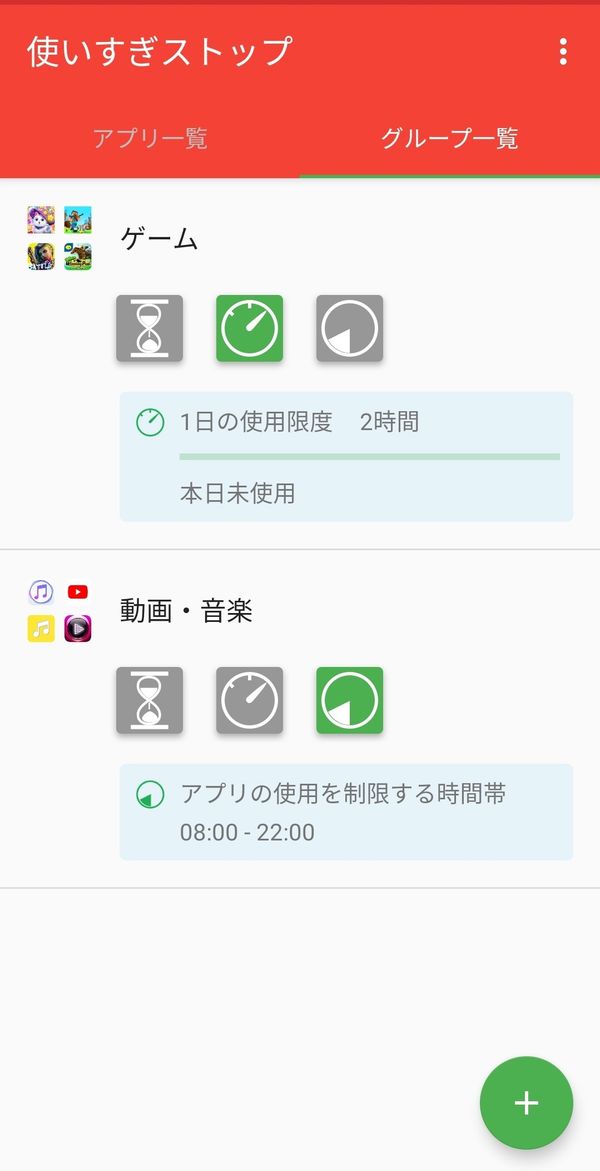Enable the time-range restriction for ゲーム
The image size is (600, 1171).
point(350,329)
